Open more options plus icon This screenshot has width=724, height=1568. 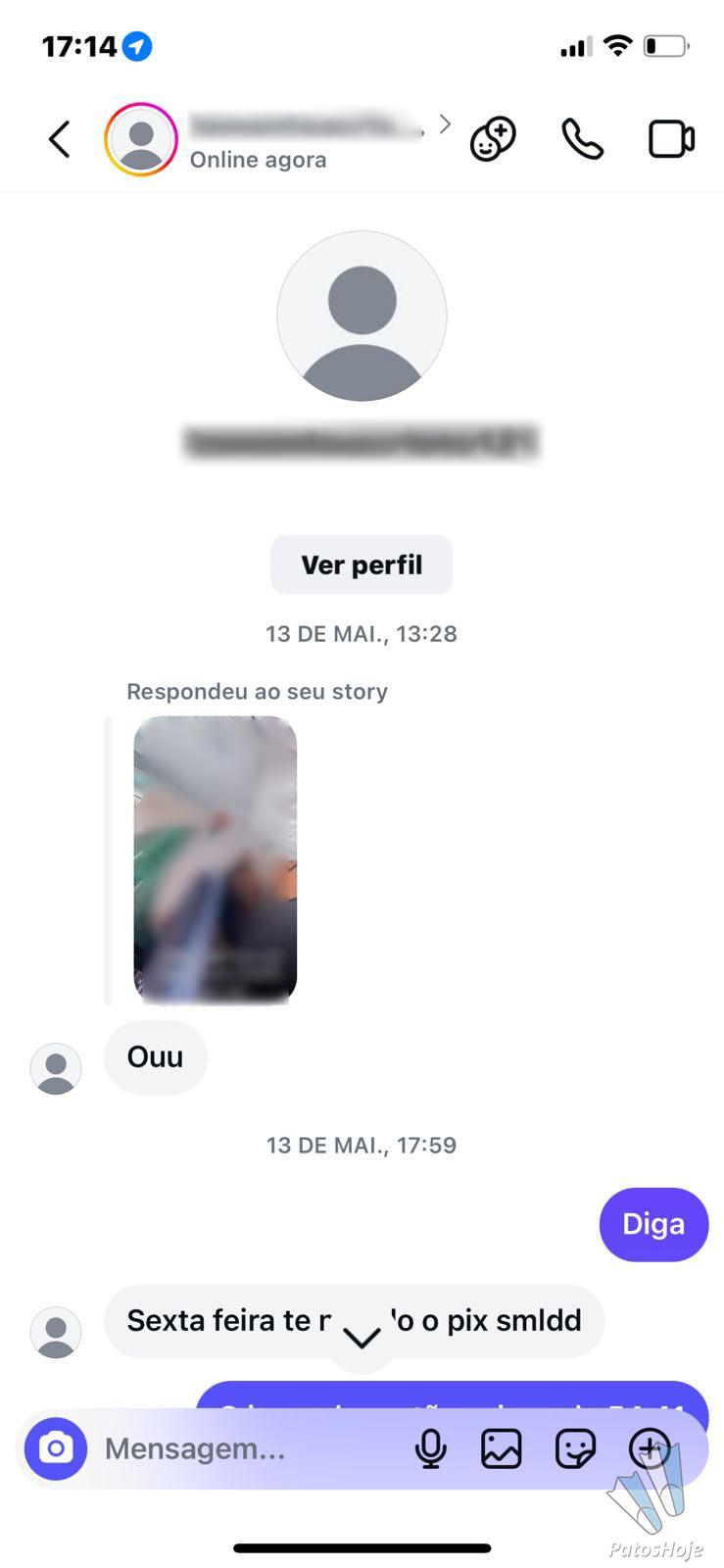click(649, 1446)
